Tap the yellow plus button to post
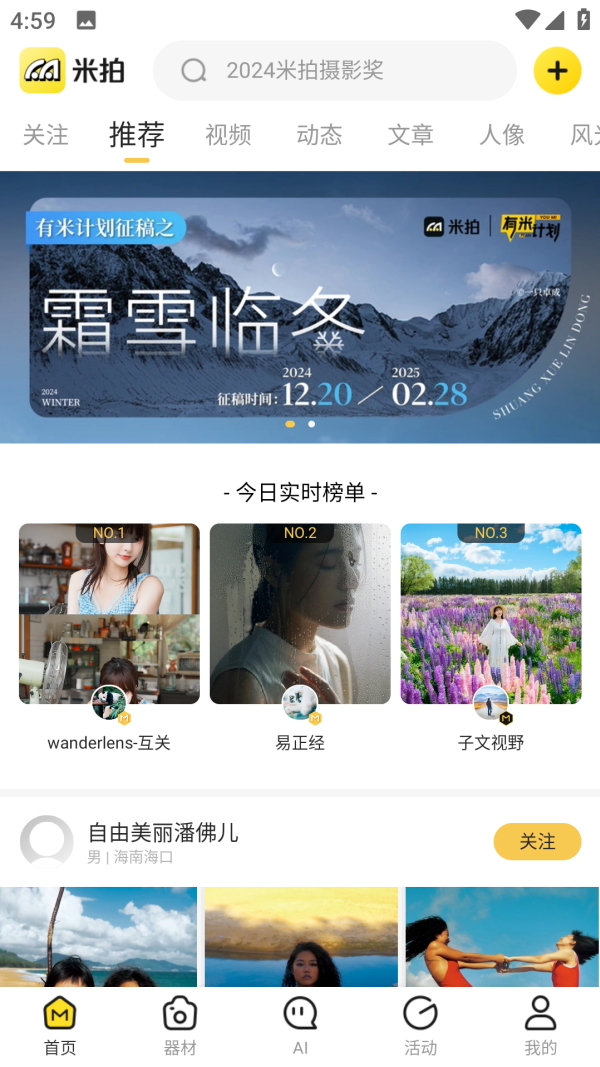The width and height of the screenshot is (600, 1067). click(557, 71)
